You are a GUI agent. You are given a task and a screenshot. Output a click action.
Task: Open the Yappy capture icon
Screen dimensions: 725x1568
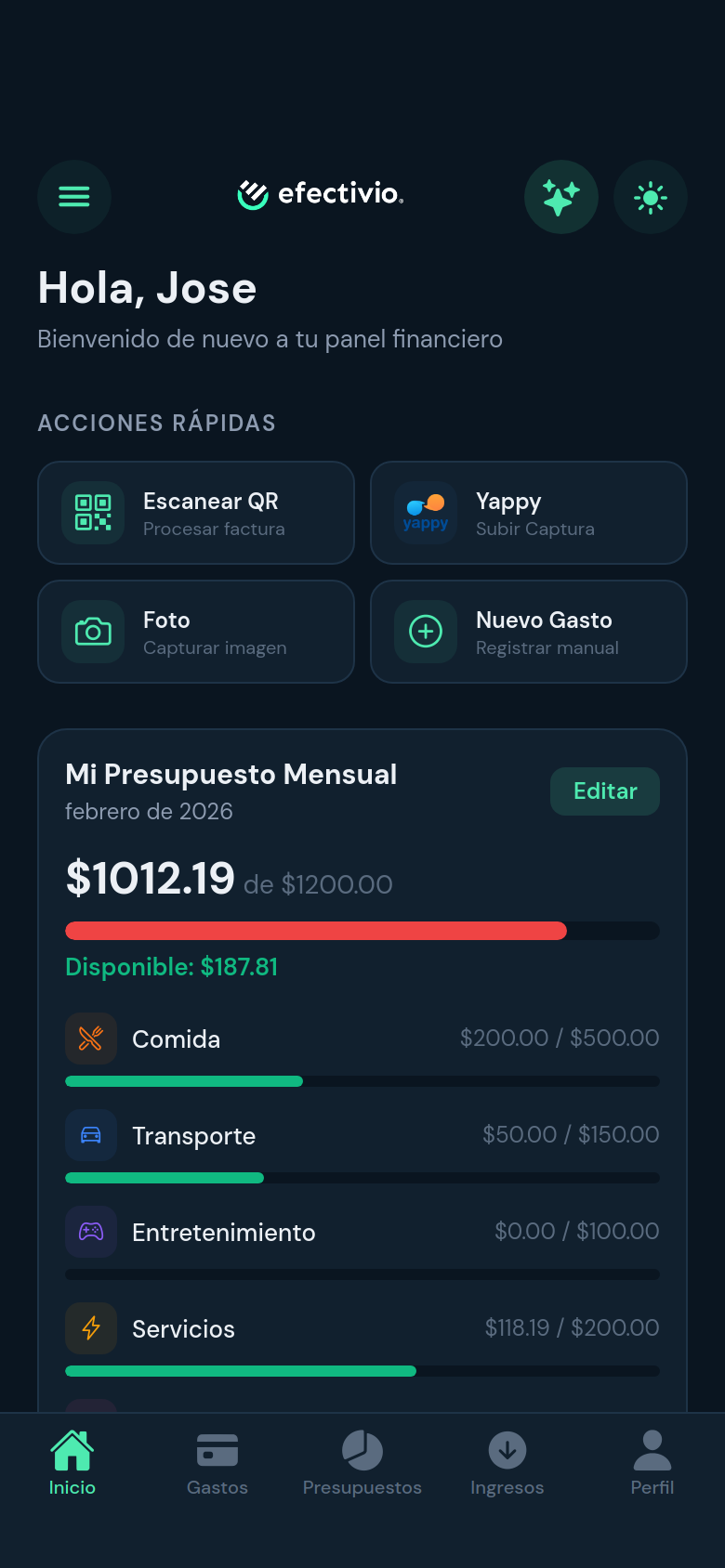425,512
